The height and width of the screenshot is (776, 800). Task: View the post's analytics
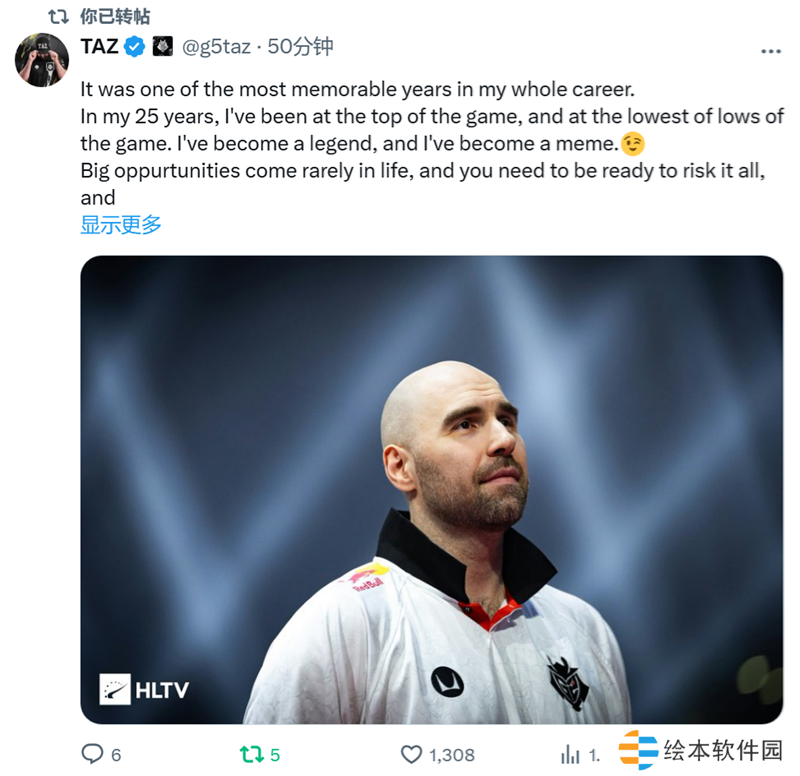pos(571,754)
